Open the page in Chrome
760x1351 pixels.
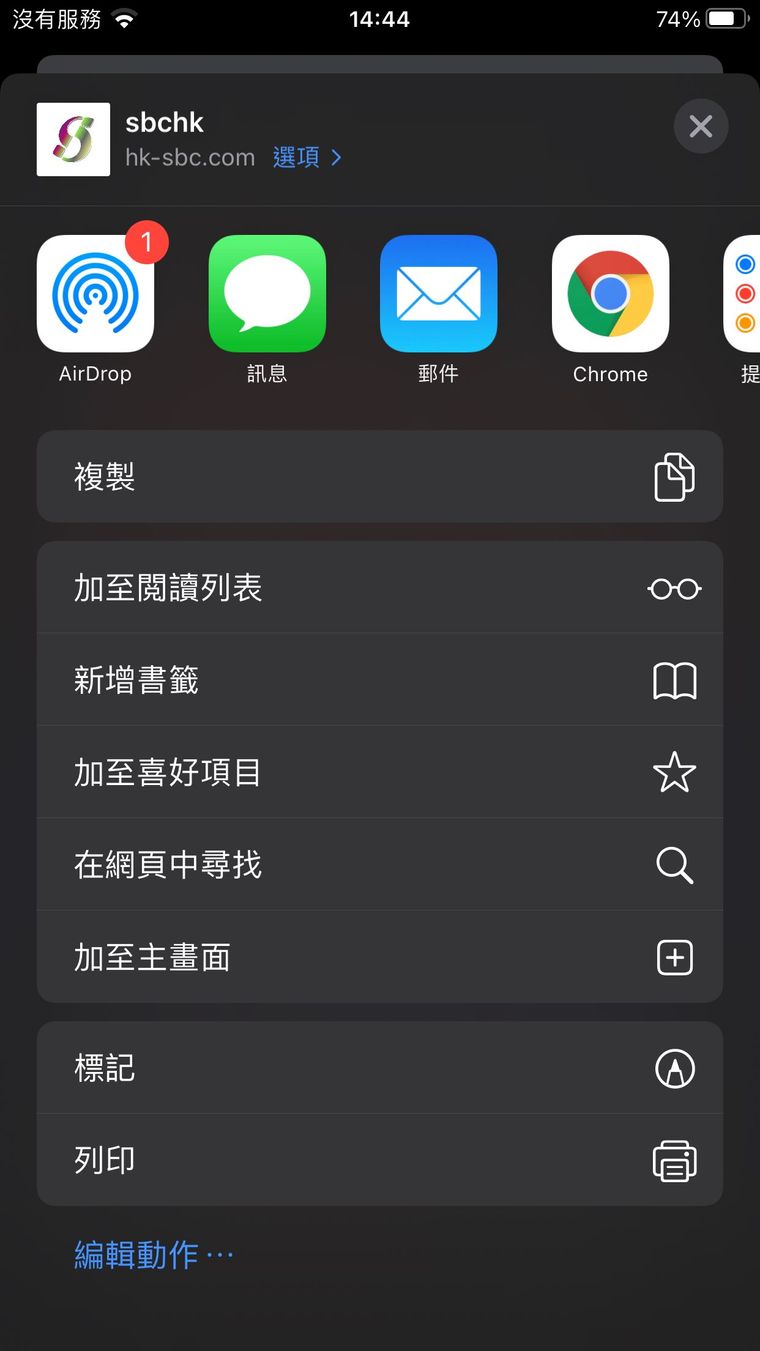(x=610, y=294)
